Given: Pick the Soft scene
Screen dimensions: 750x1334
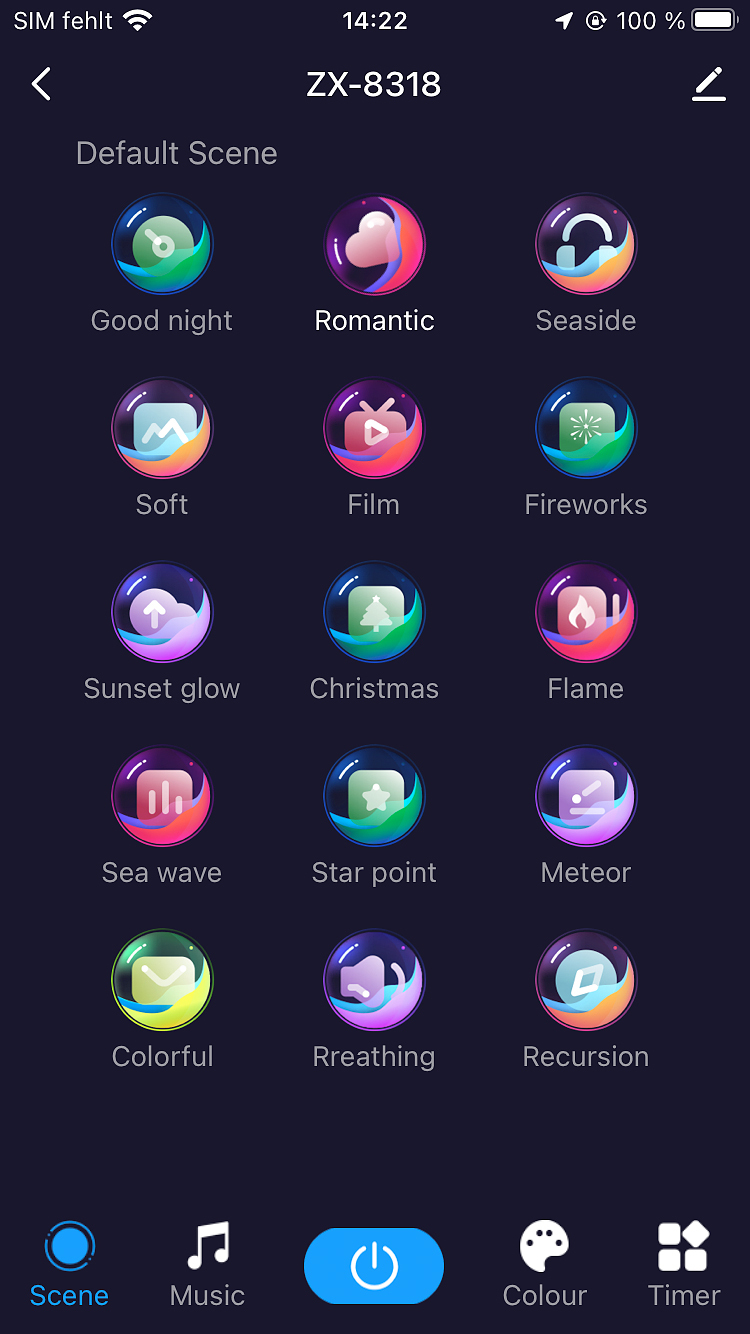Looking at the screenshot, I should [x=162, y=429].
